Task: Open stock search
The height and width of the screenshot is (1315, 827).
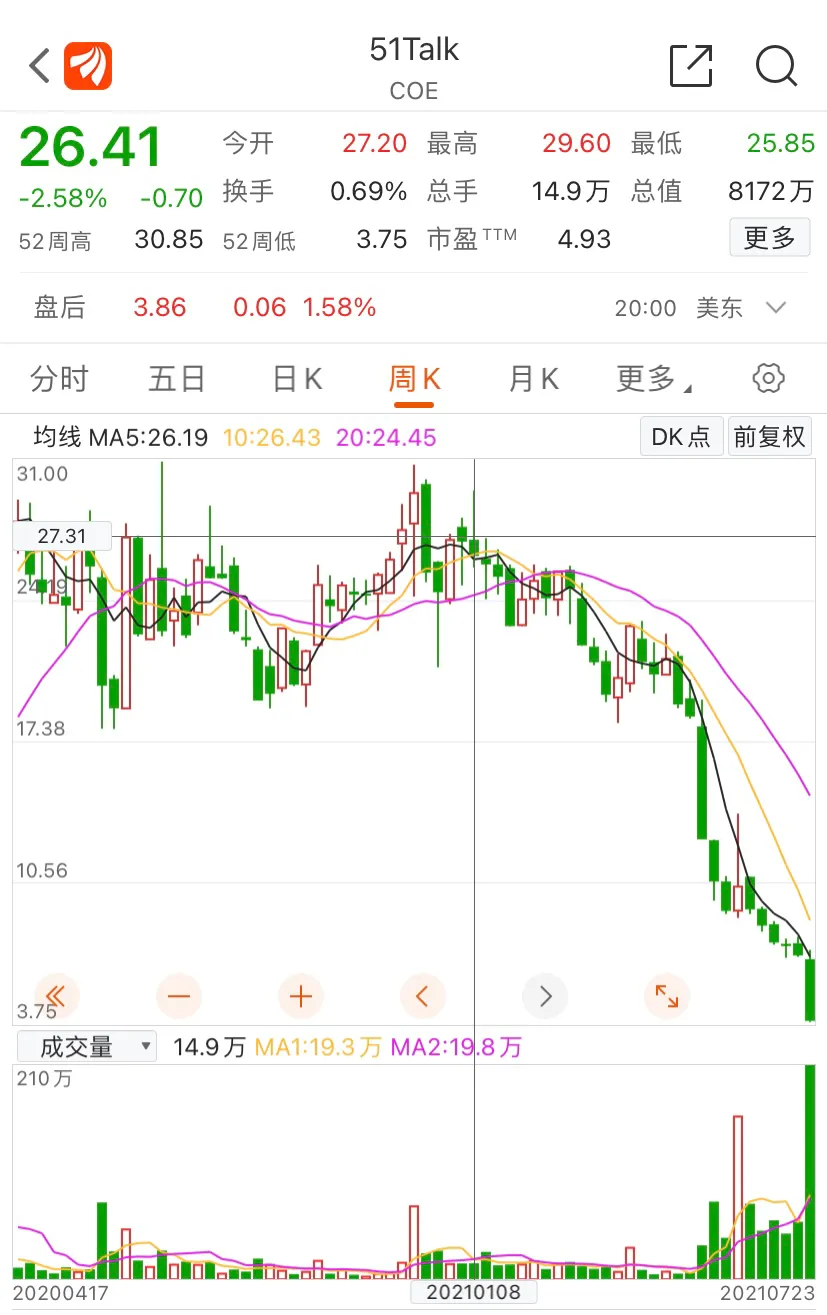Action: (776, 67)
